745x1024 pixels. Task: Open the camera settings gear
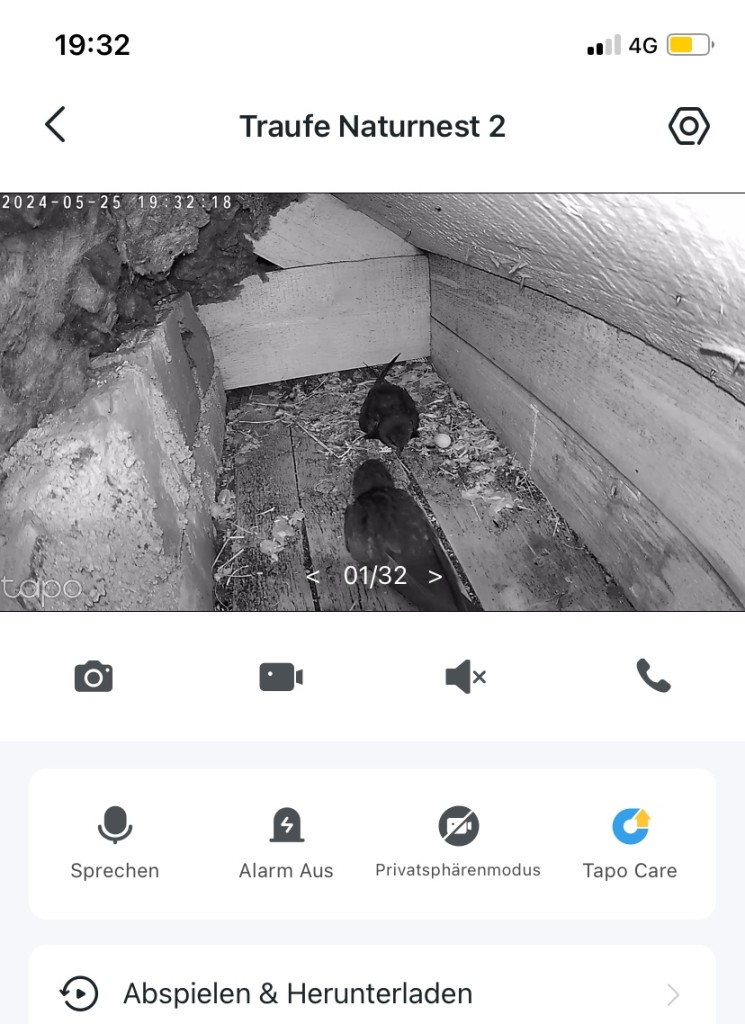(x=689, y=126)
